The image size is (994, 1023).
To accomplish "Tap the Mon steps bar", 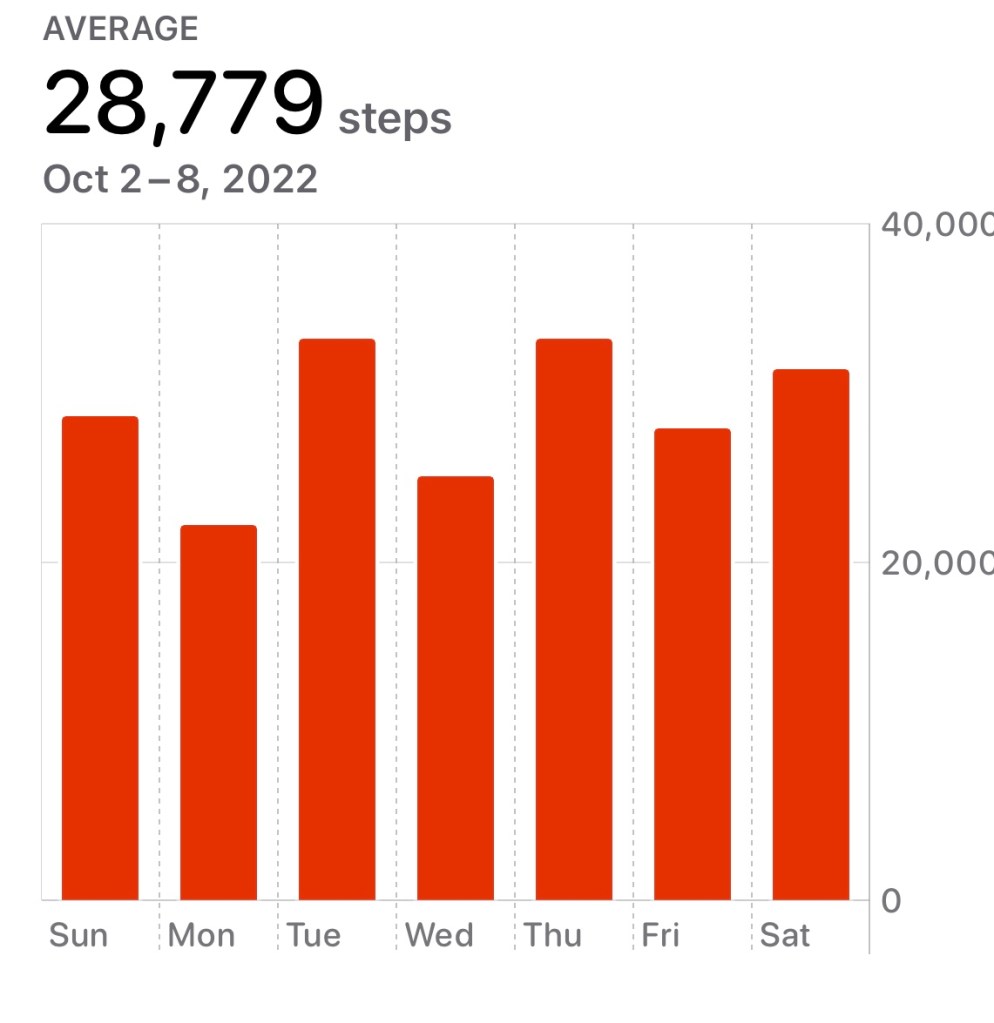I will pyautogui.click(x=218, y=712).
